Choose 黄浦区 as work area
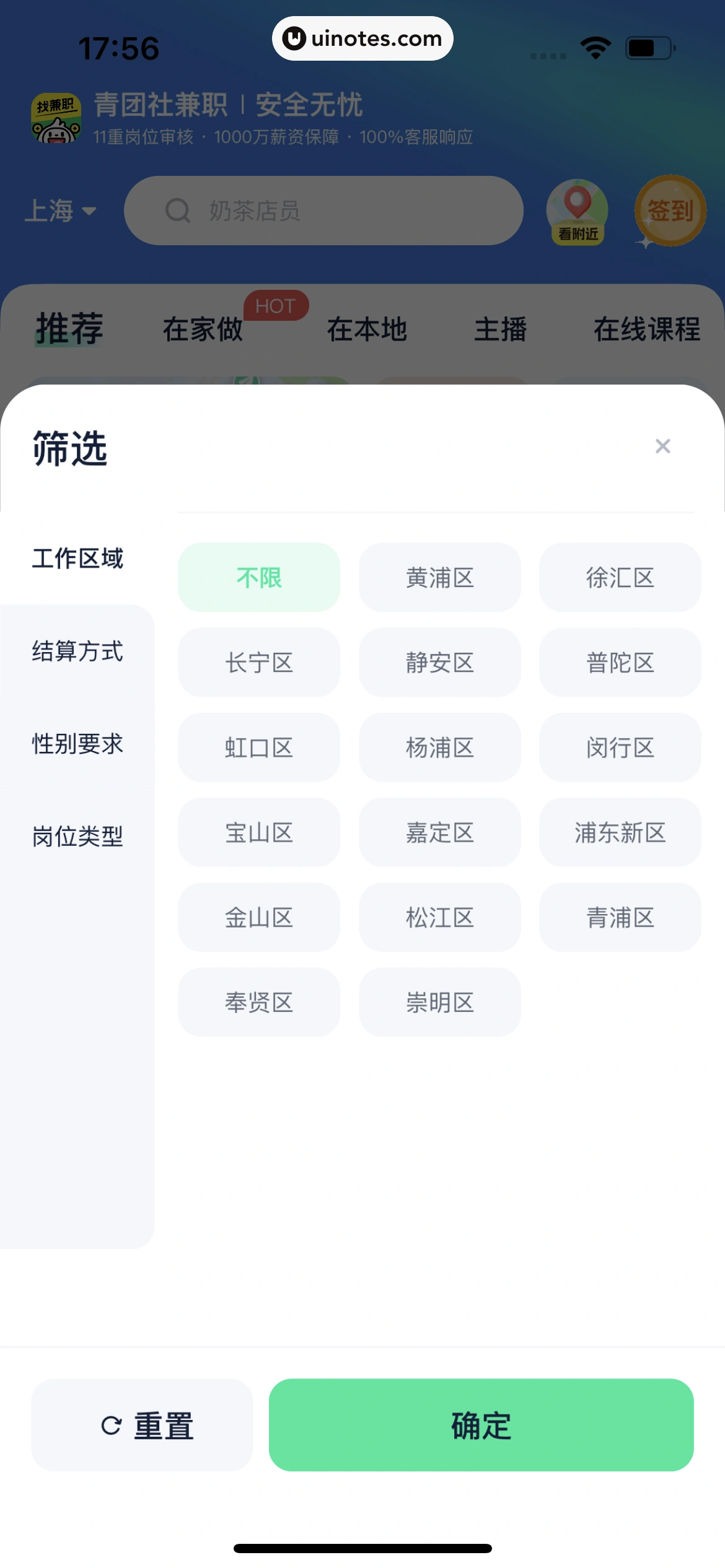The image size is (725, 1568). click(x=439, y=578)
